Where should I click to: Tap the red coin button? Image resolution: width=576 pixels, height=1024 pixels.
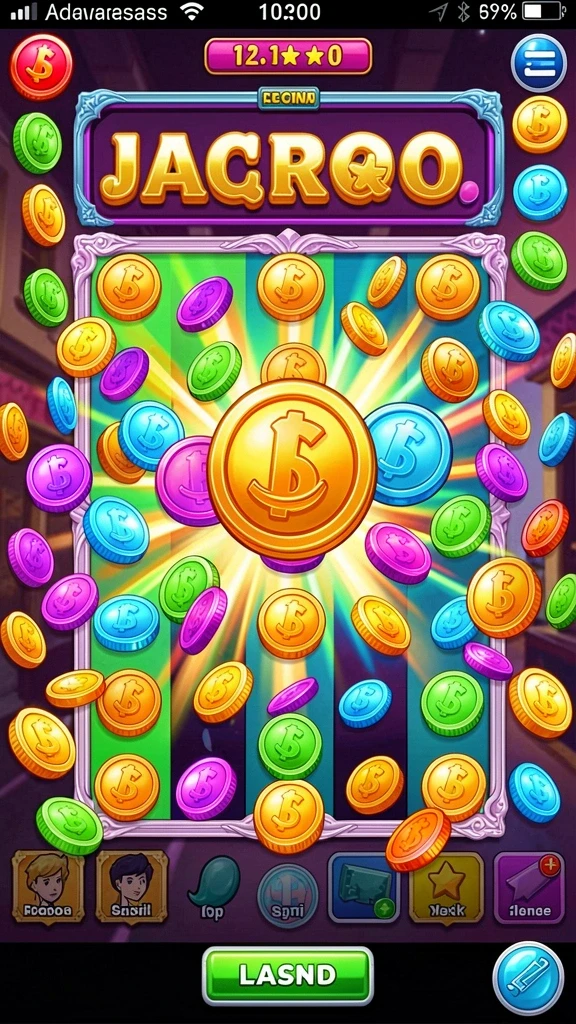(40, 67)
